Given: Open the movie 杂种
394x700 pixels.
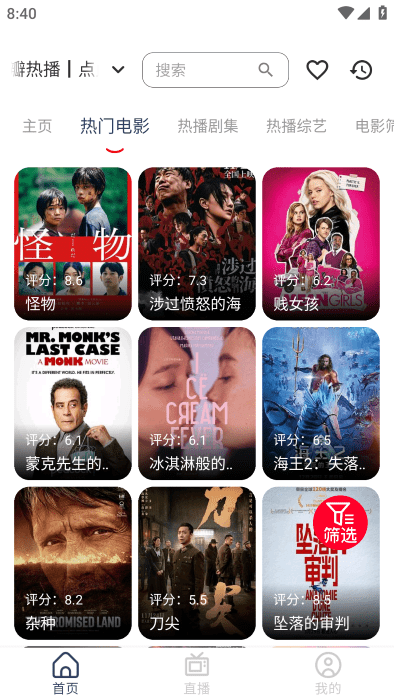Looking at the screenshot, I should coord(73,563).
